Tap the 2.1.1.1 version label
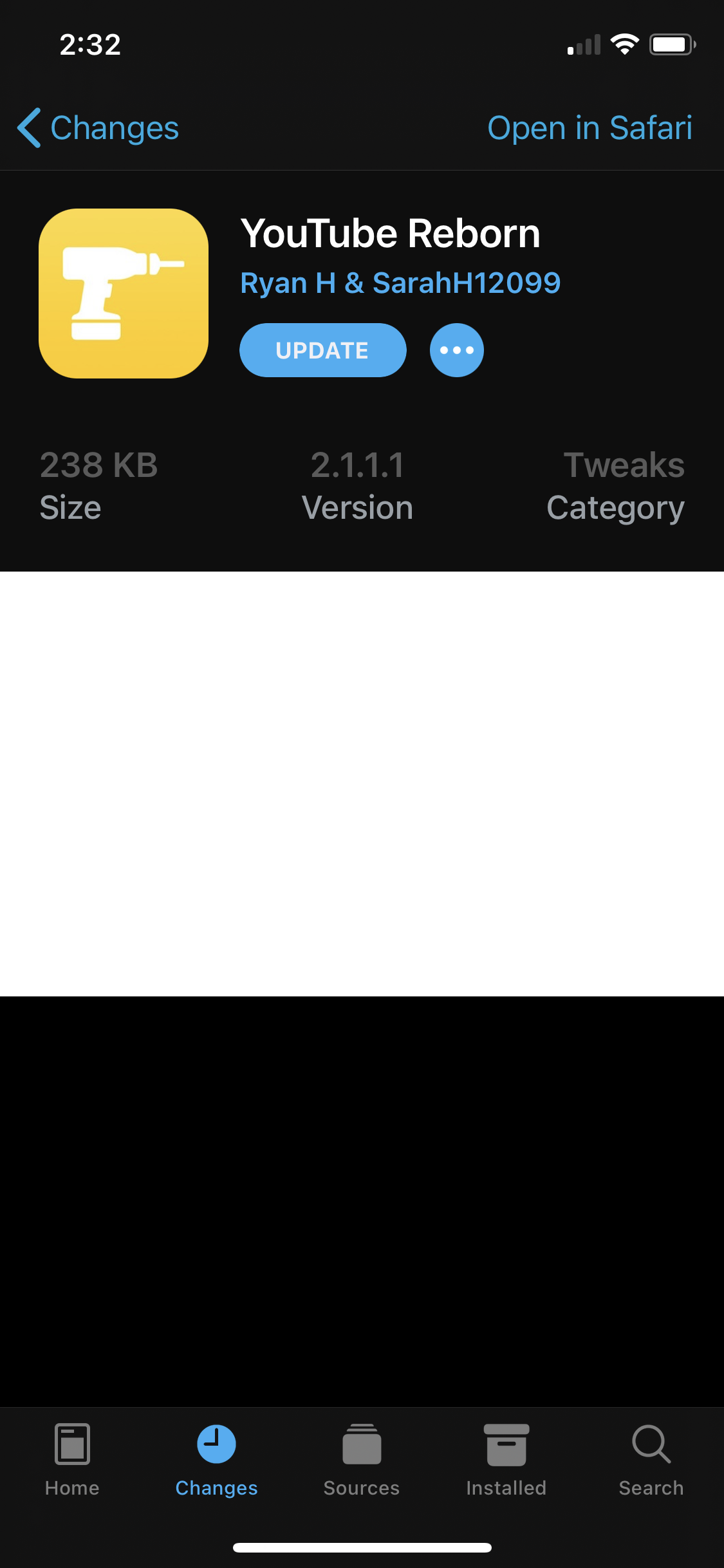Viewport: 724px width, 1568px height. click(x=357, y=465)
